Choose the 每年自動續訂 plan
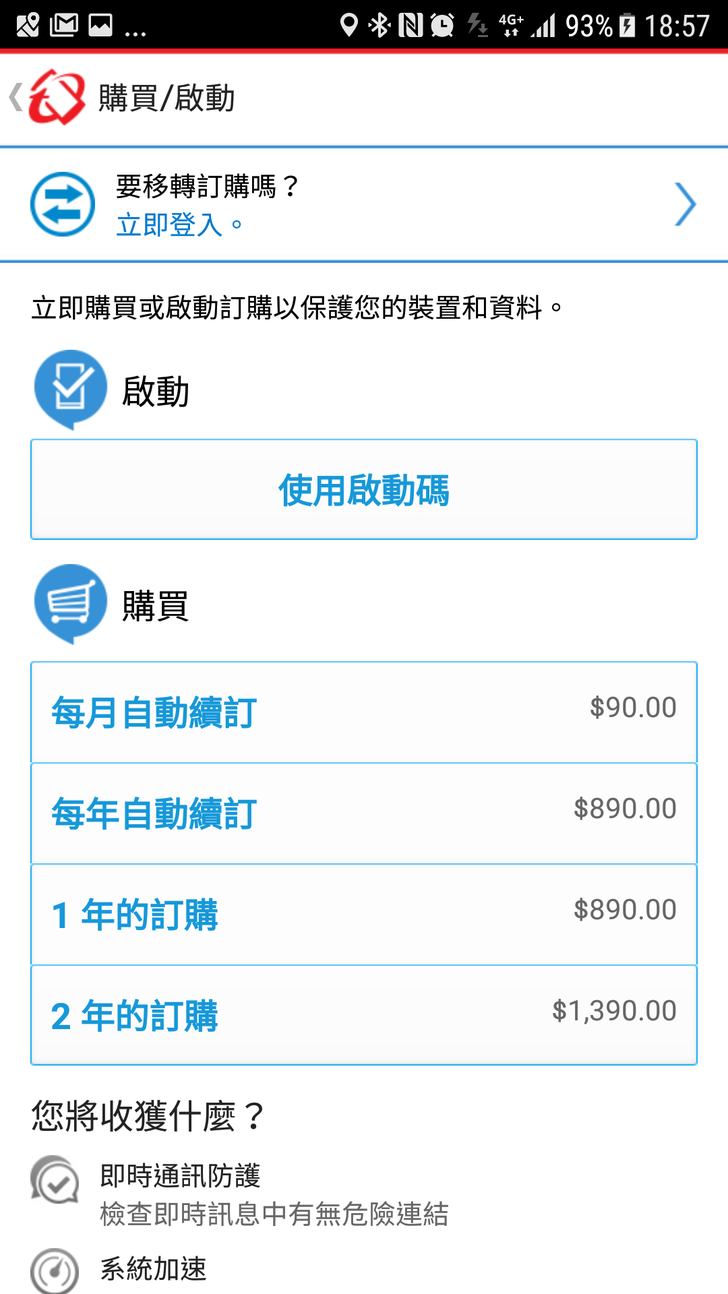Screen dimensions: 728x1294 click(x=363, y=813)
